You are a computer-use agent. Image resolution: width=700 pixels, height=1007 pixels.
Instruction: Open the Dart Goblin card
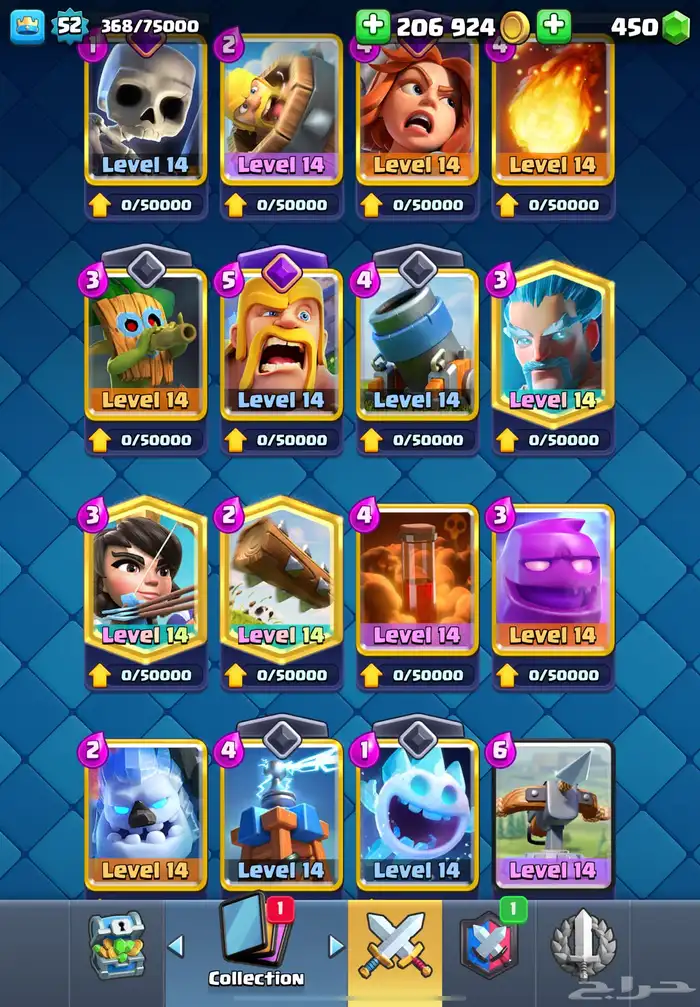click(x=146, y=346)
